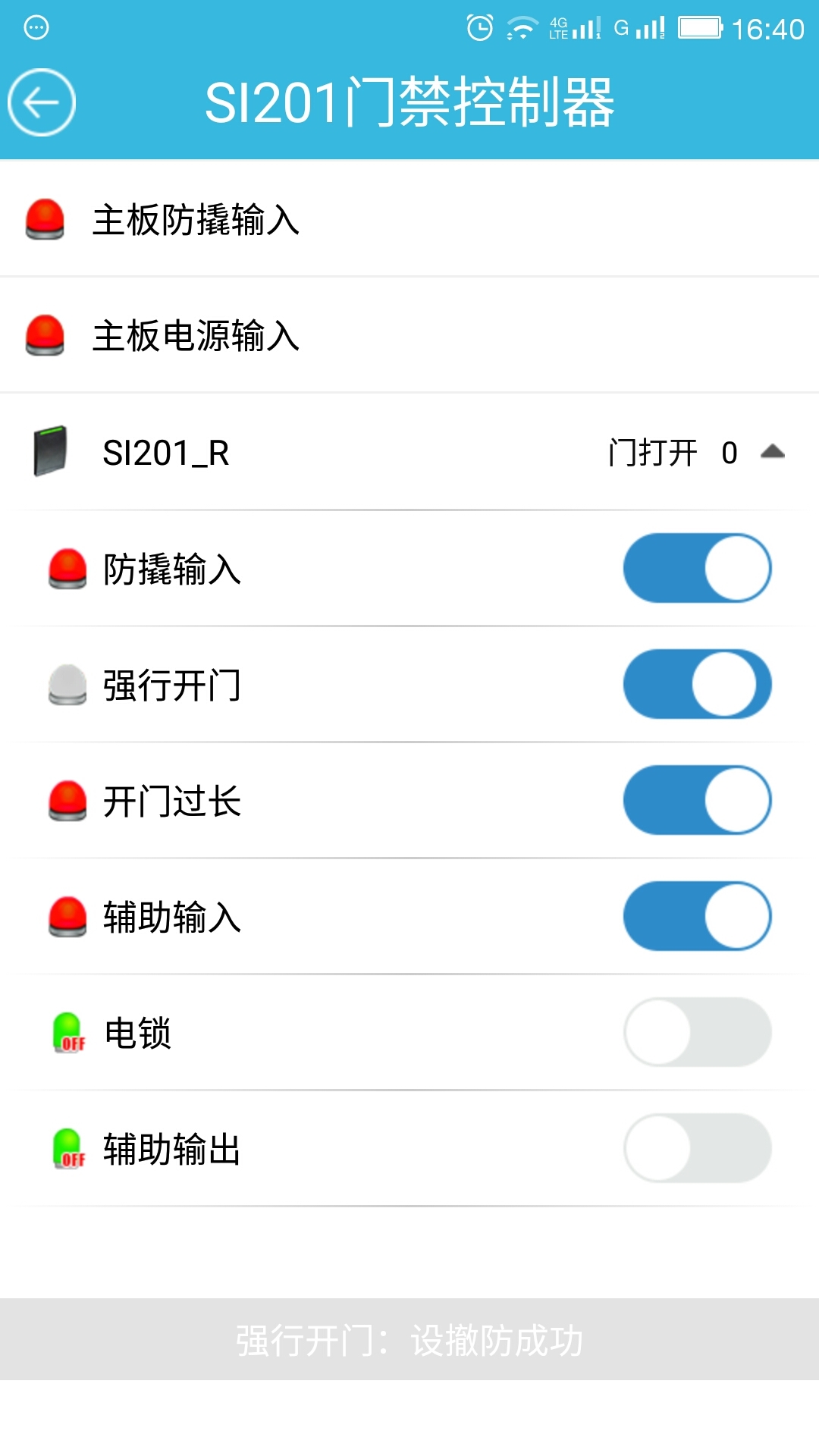This screenshot has height=1456, width=819.
Task: Click the 开门过长 alarm icon
Action: pyautogui.click(x=68, y=800)
